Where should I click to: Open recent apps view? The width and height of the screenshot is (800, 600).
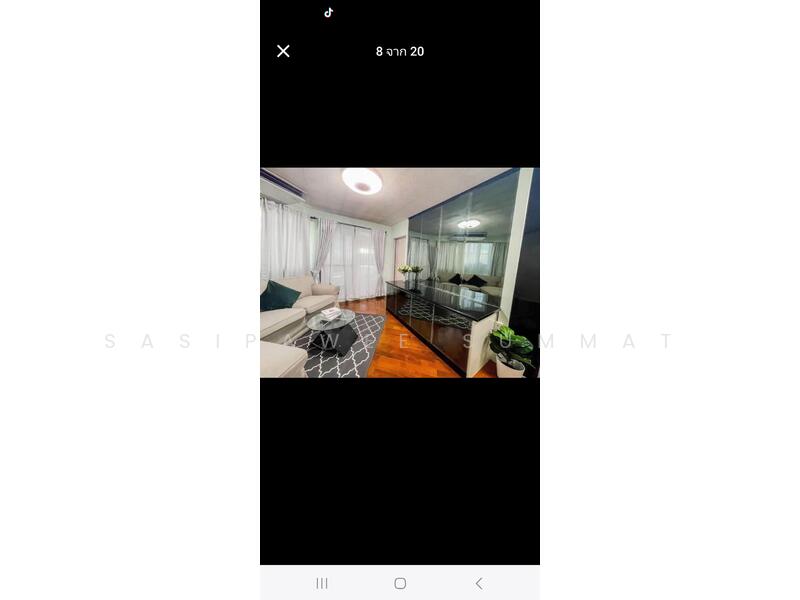322,583
